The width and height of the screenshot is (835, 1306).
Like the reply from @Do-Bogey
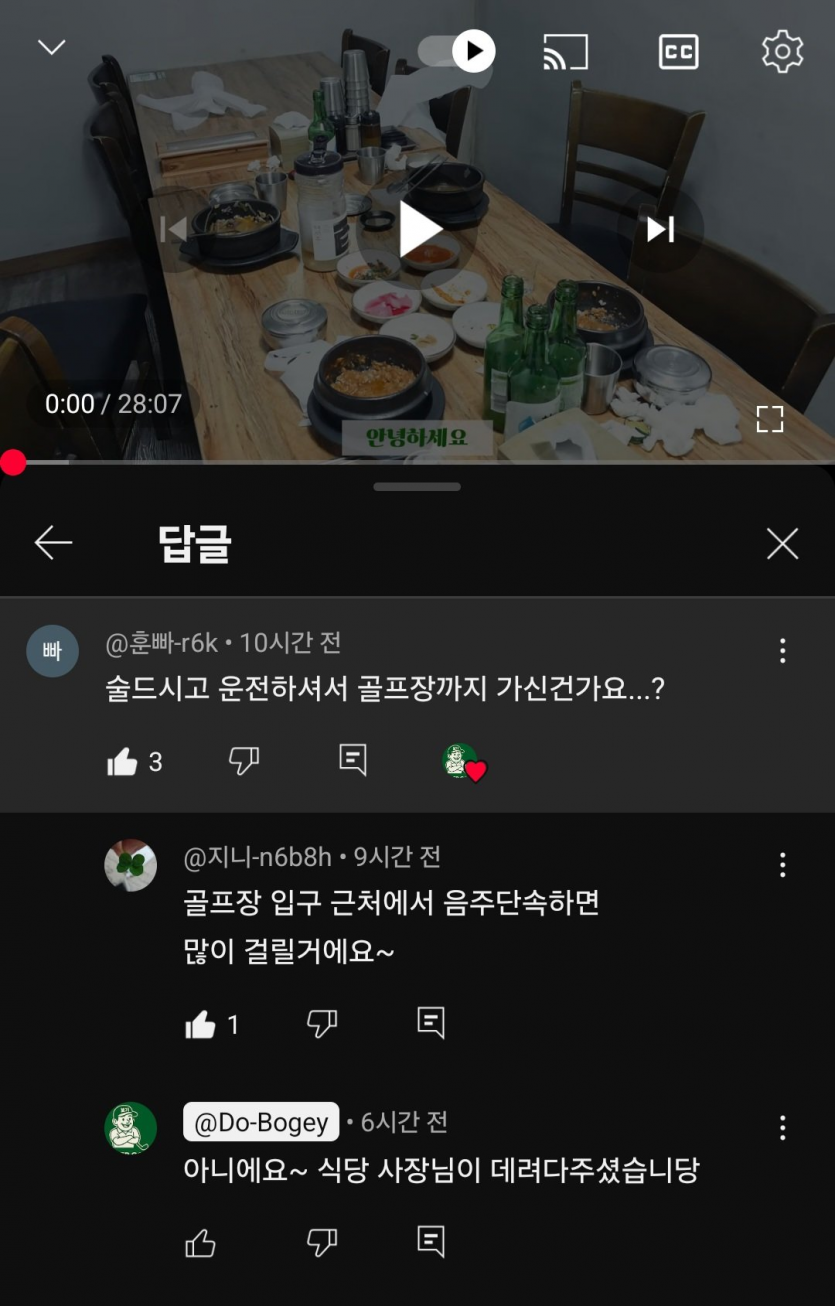click(200, 1243)
